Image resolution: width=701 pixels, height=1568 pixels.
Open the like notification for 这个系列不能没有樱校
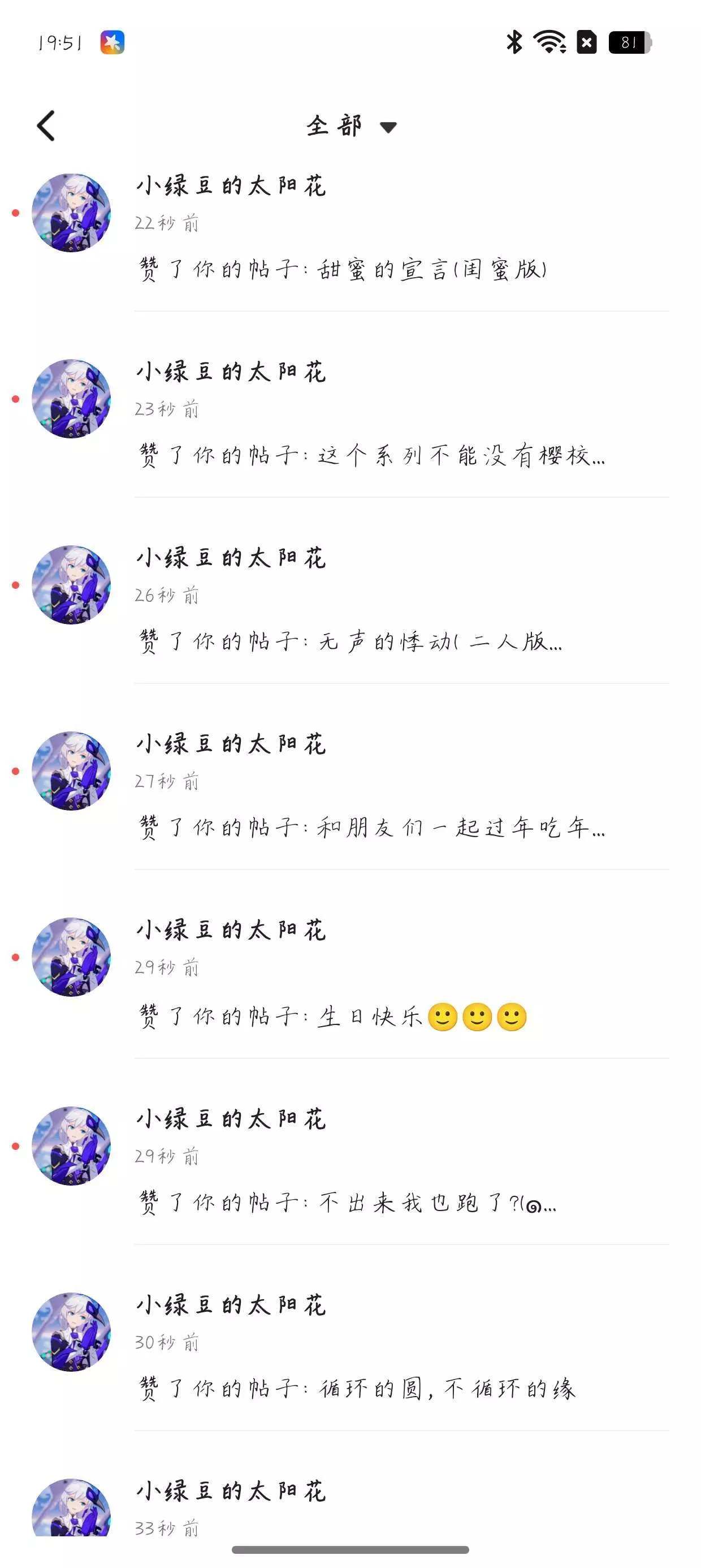click(x=371, y=455)
